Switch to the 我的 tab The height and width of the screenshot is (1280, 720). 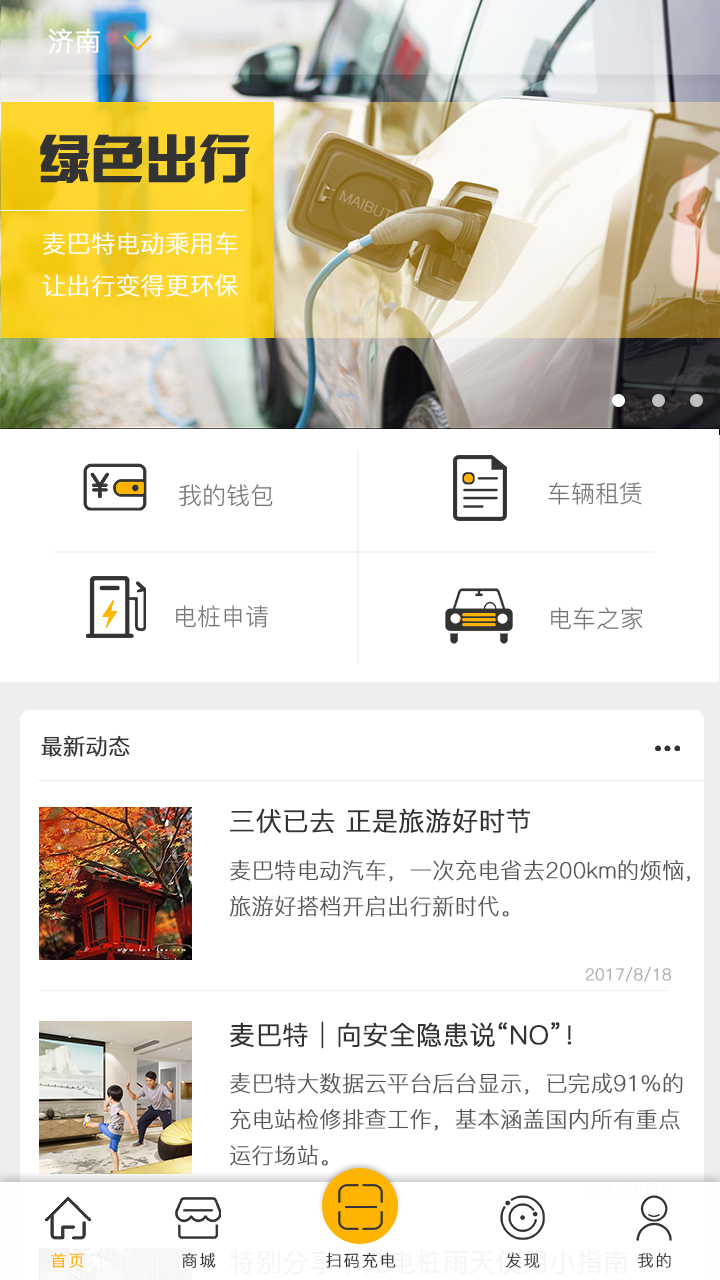tap(654, 1232)
